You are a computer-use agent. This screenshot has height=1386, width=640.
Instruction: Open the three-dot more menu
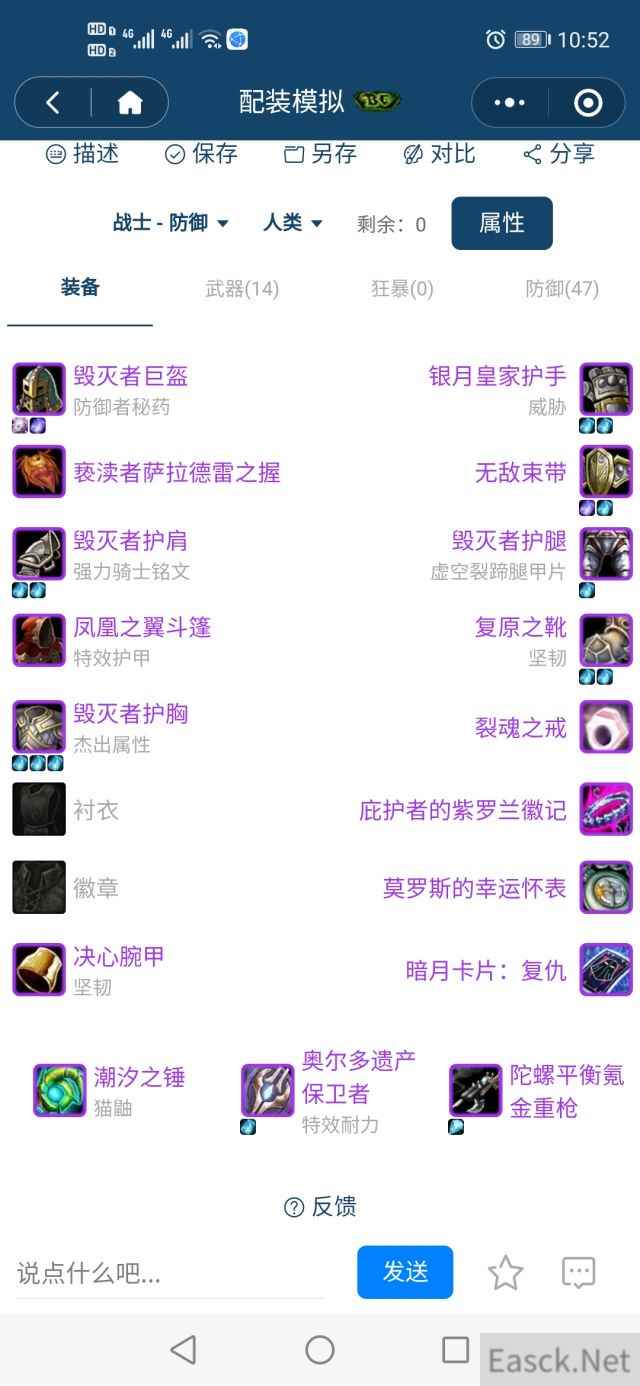tap(509, 102)
